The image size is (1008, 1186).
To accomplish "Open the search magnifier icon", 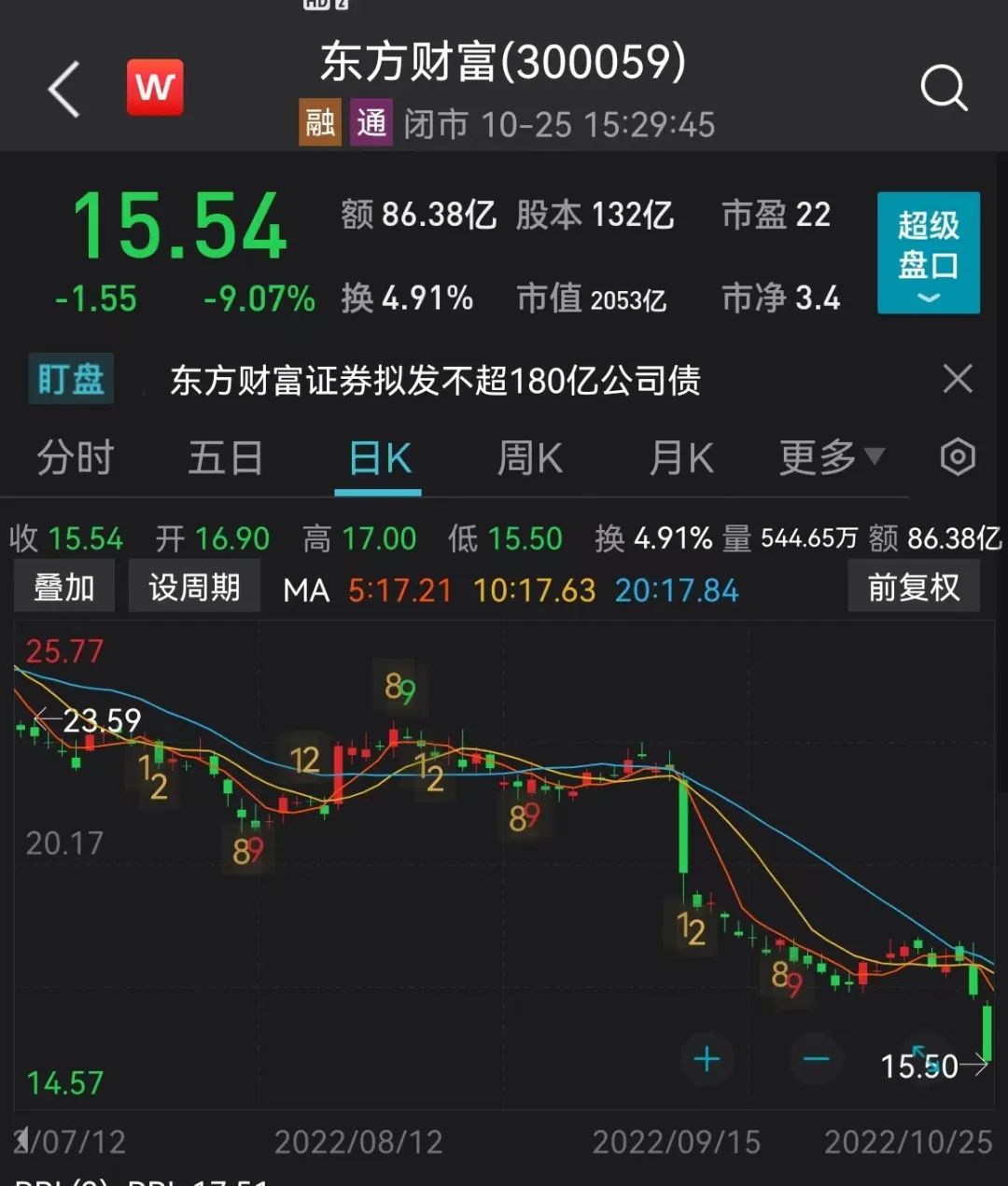I will pyautogui.click(x=943, y=90).
